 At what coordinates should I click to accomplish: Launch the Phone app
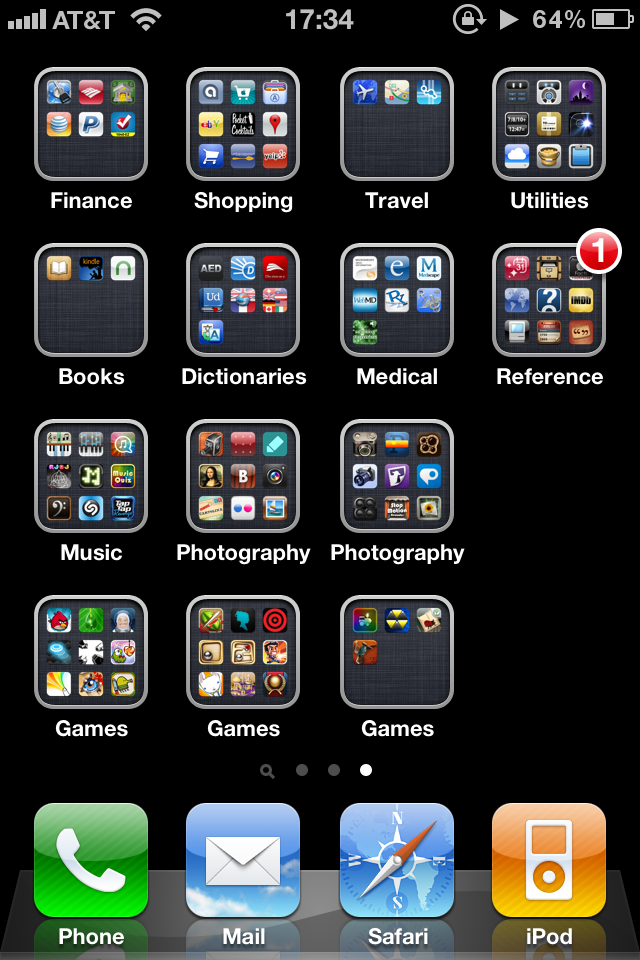coord(91,861)
